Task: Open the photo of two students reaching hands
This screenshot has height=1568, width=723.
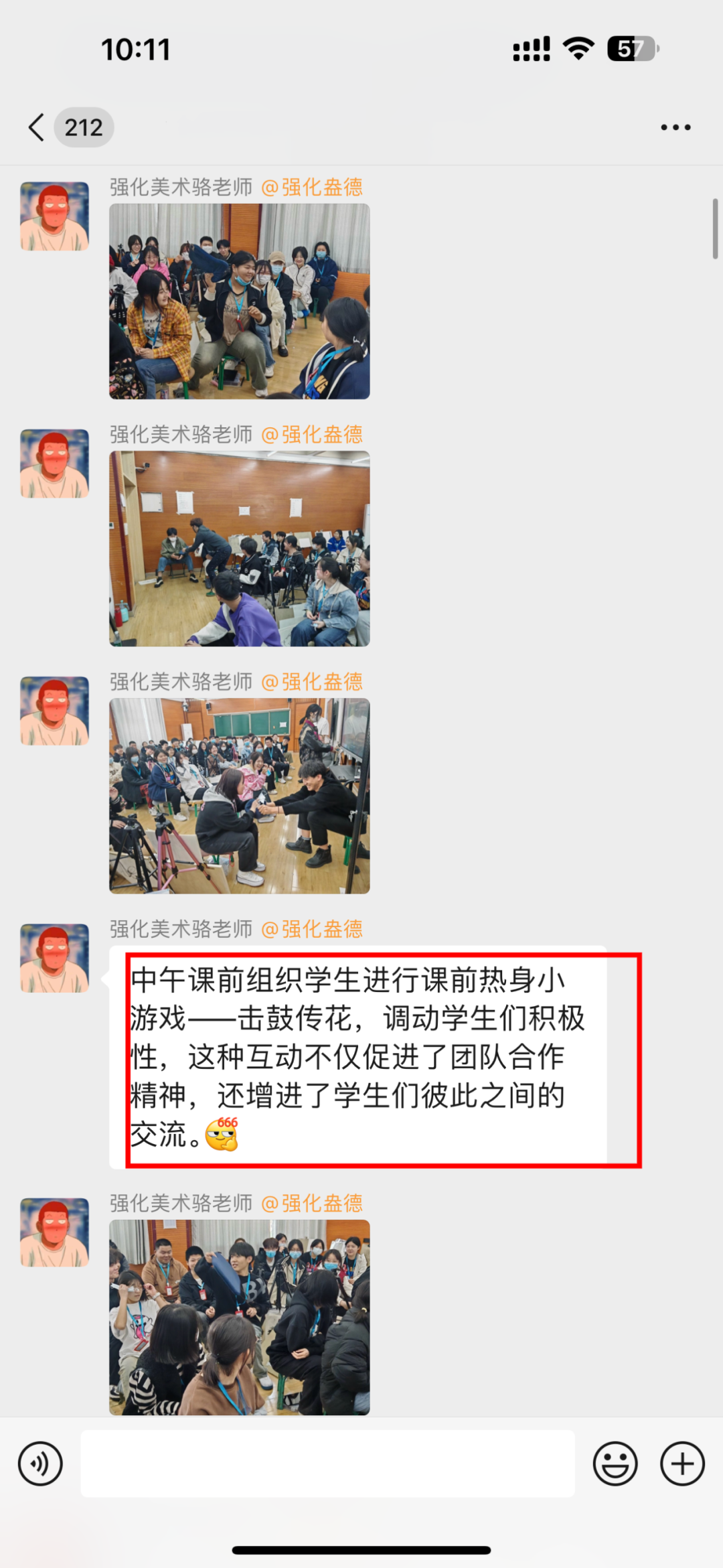Action: [x=240, y=796]
